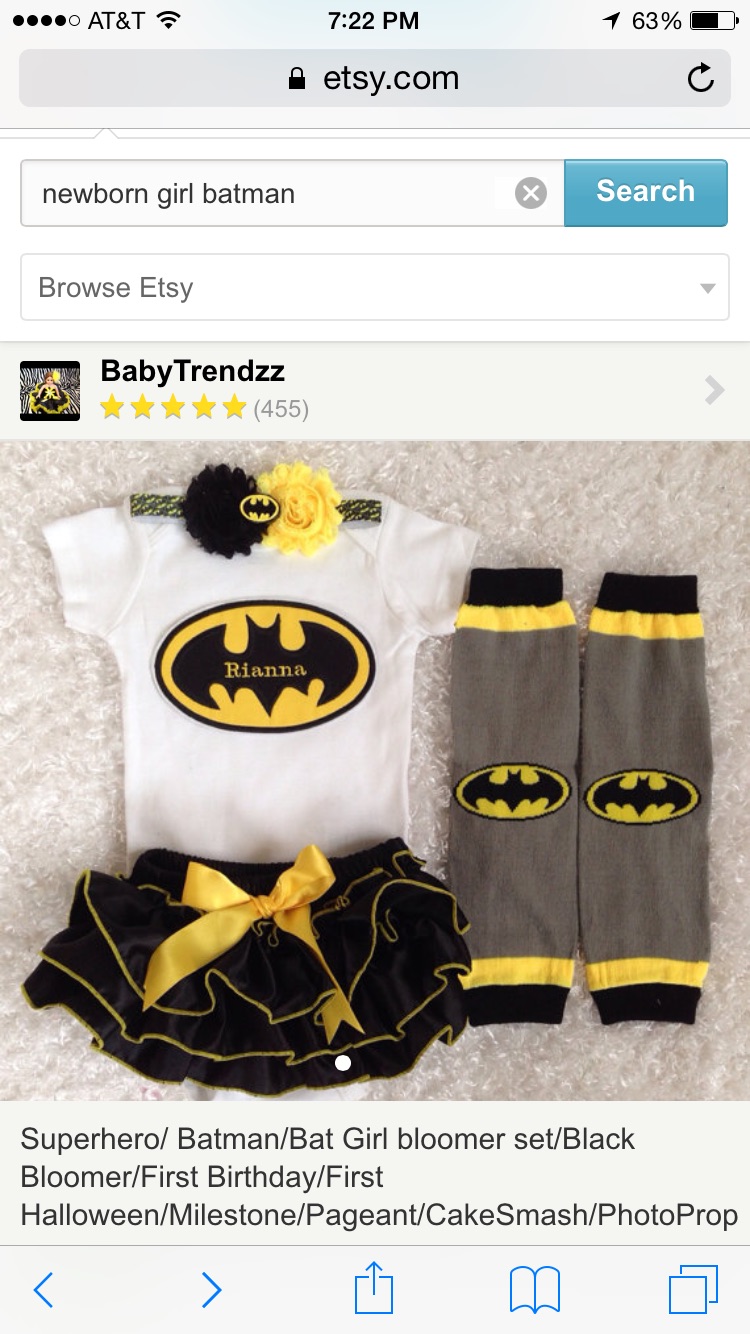Go forward in Safari
750x1334 pixels.
point(210,1290)
